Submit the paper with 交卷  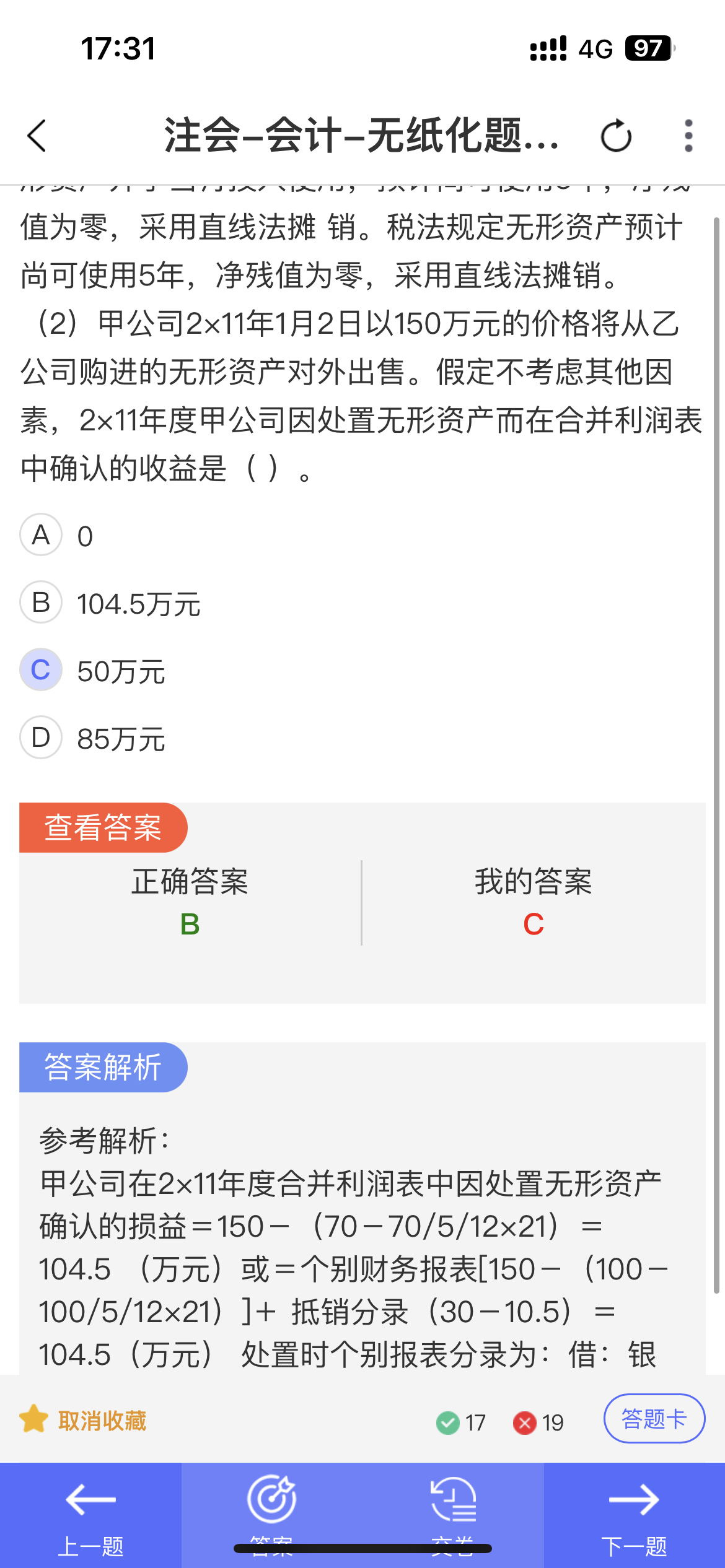click(453, 1515)
